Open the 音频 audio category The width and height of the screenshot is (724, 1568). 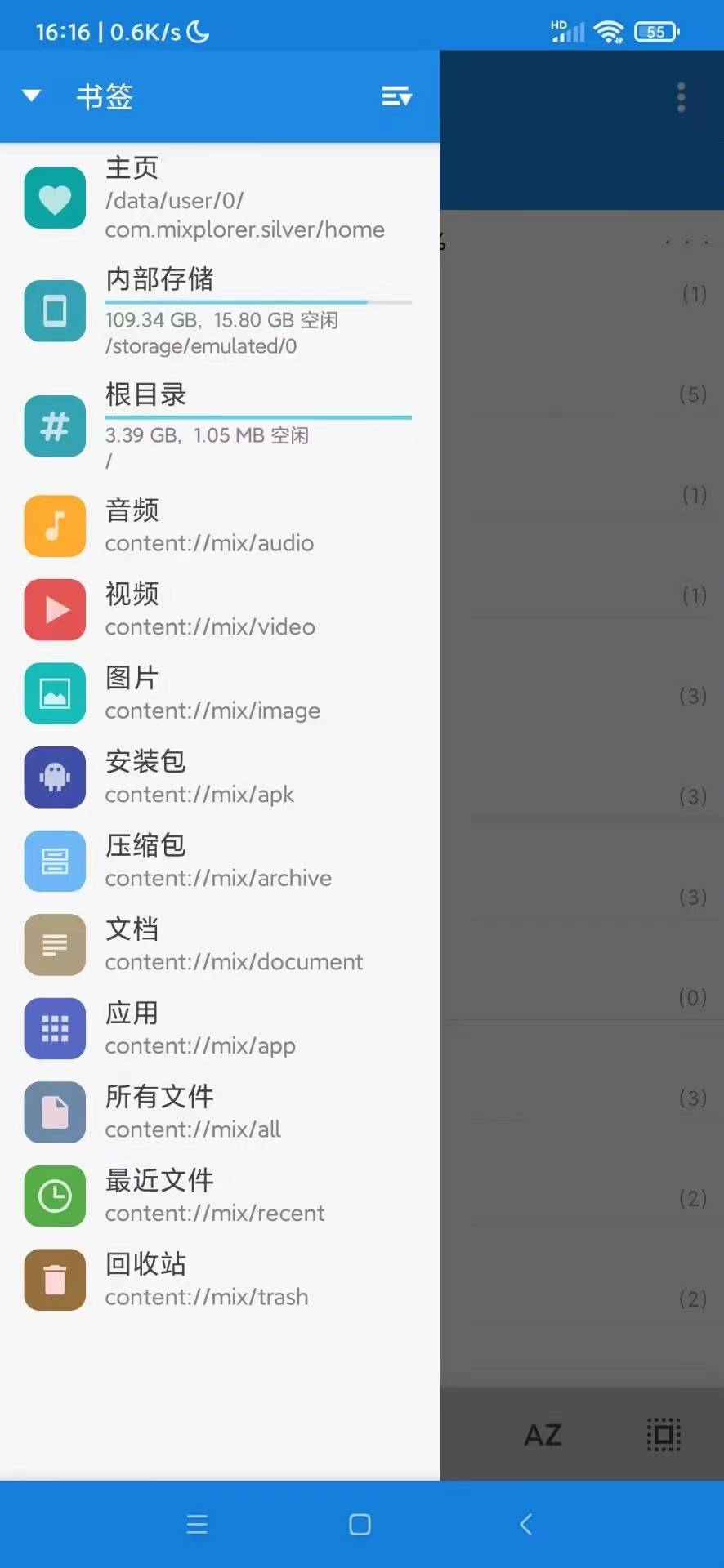pos(219,526)
